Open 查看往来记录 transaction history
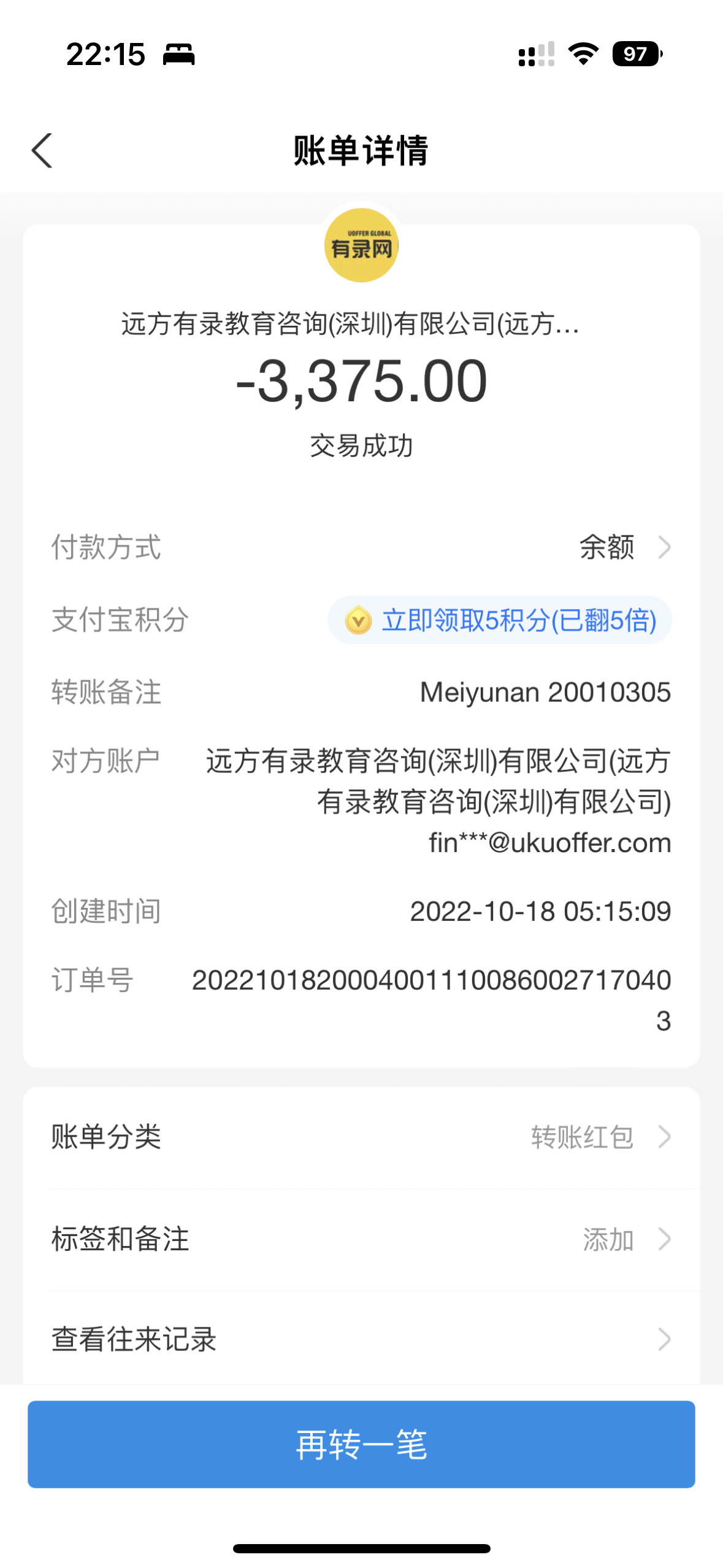The width and height of the screenshot is (723, 1568). coord(361,1339)
